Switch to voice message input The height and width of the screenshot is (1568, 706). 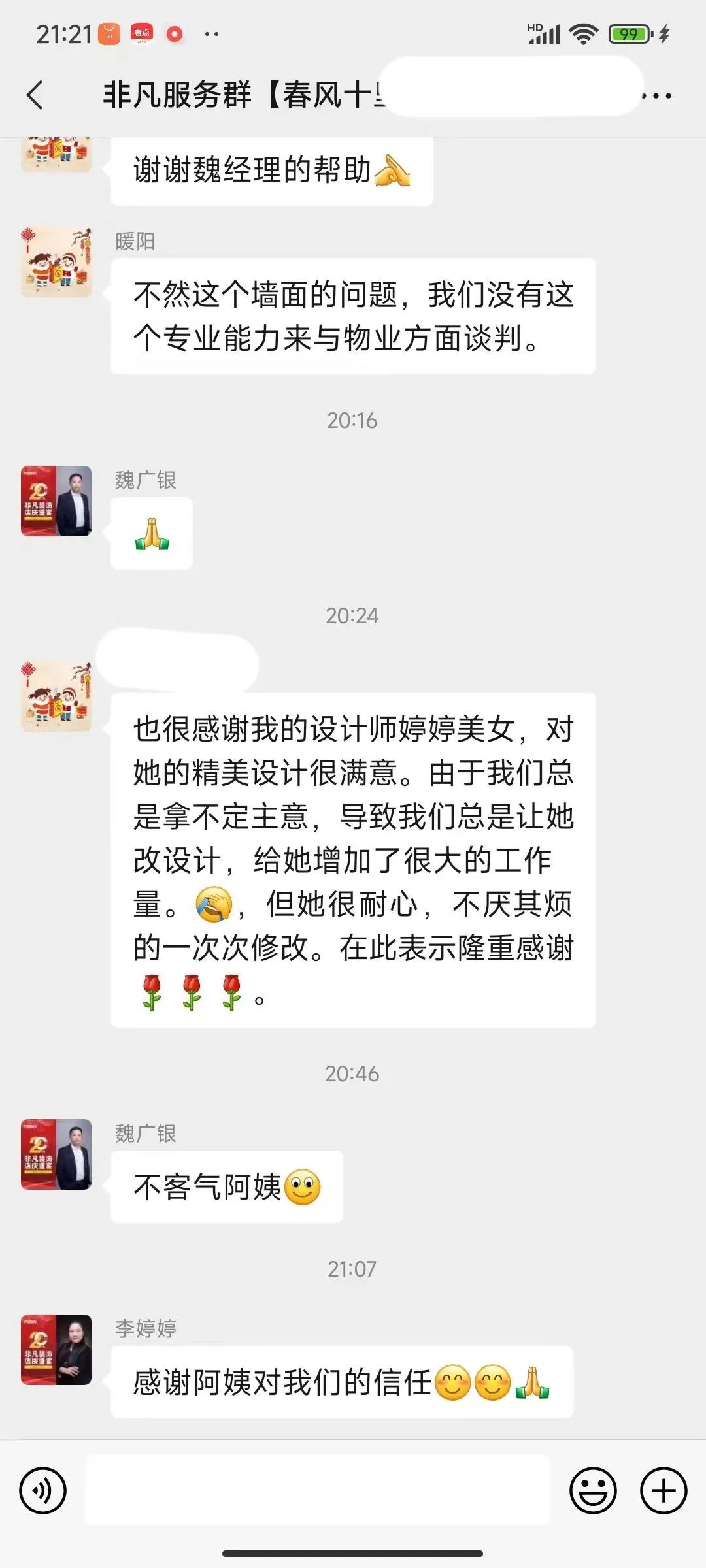click(43, 1491)
